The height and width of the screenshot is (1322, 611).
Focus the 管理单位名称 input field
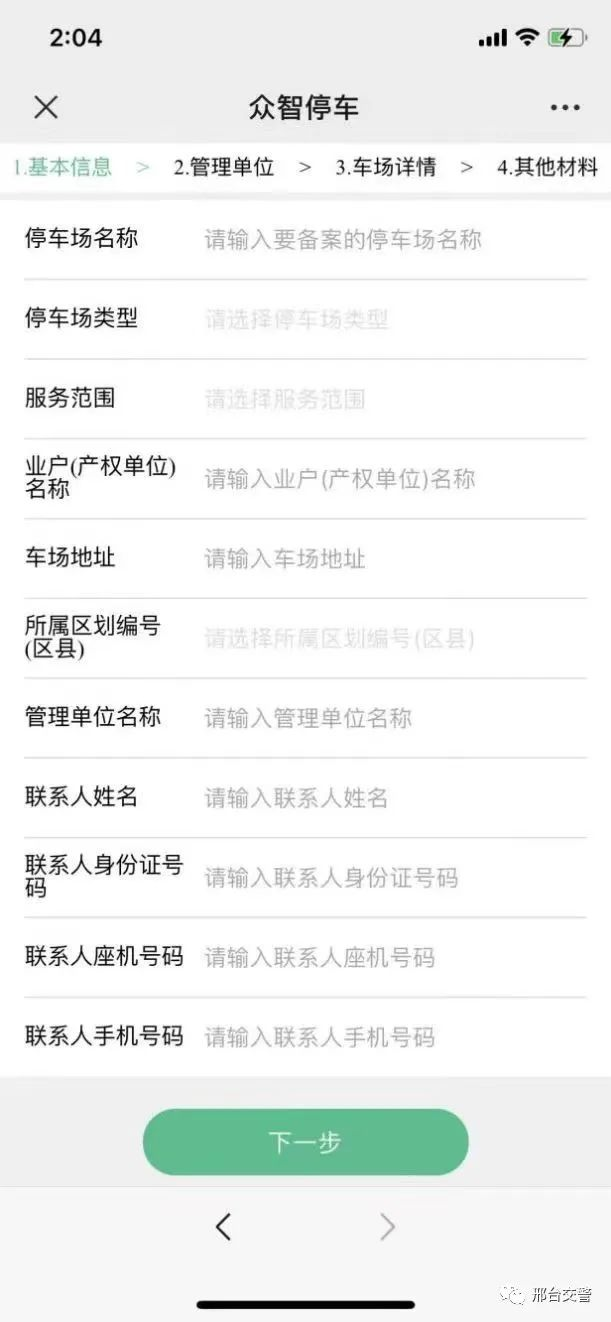[390, 718]
